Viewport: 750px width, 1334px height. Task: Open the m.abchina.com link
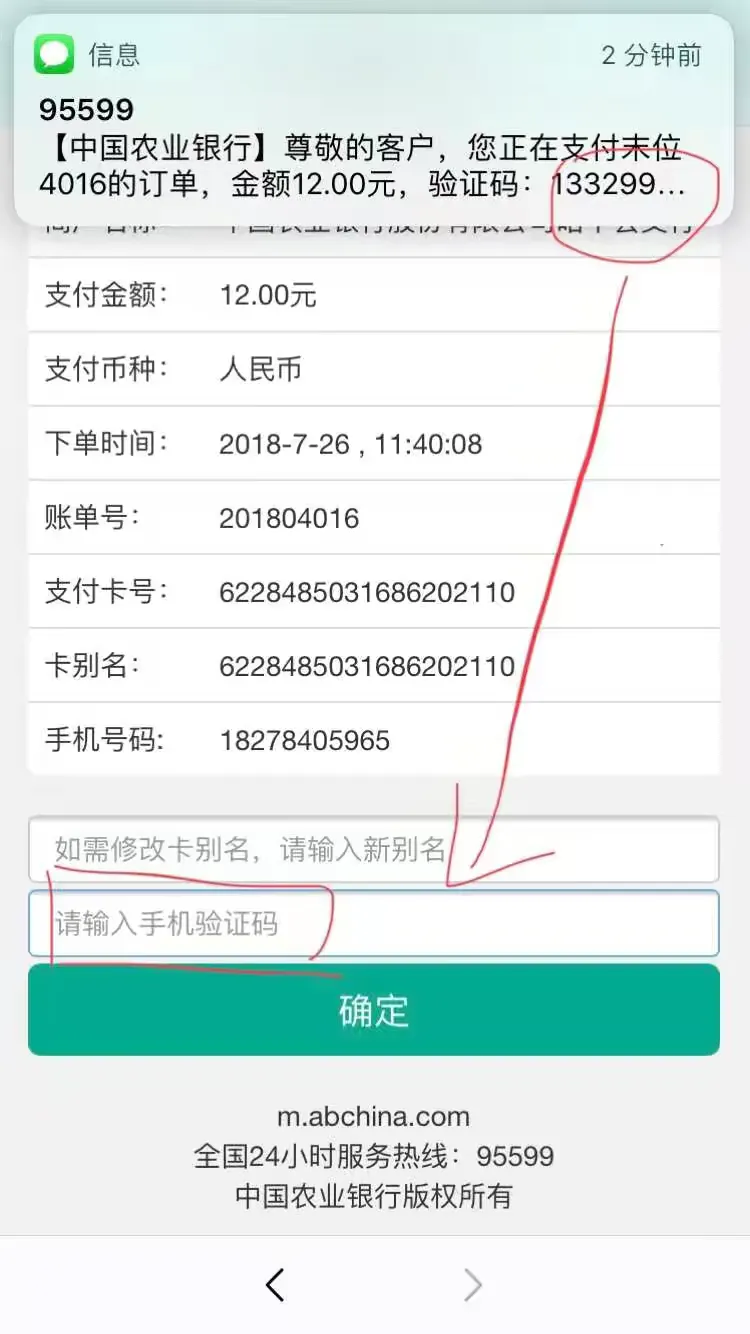click(x=375, y=1117)
